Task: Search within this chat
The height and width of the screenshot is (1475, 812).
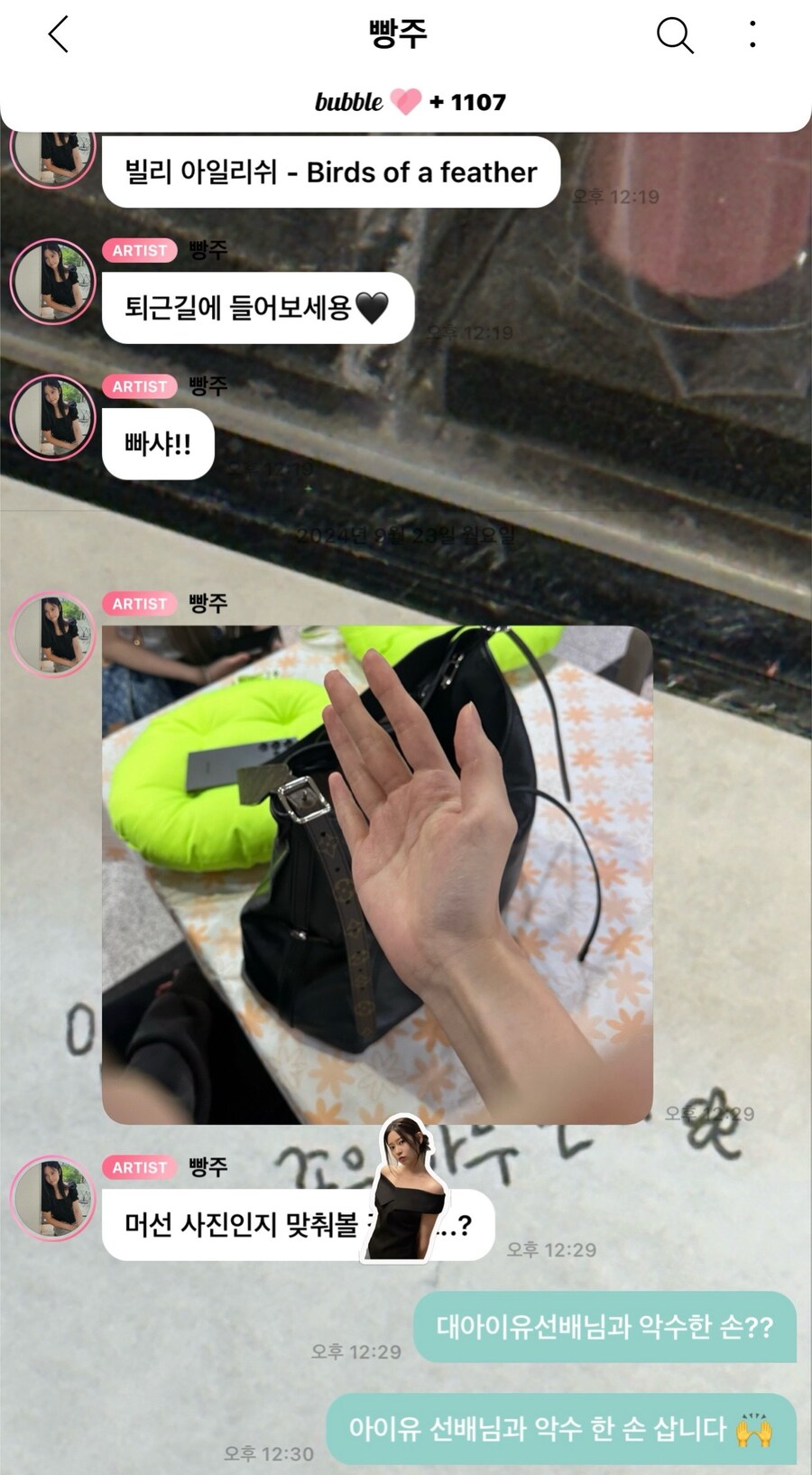Action: (674, 36)
